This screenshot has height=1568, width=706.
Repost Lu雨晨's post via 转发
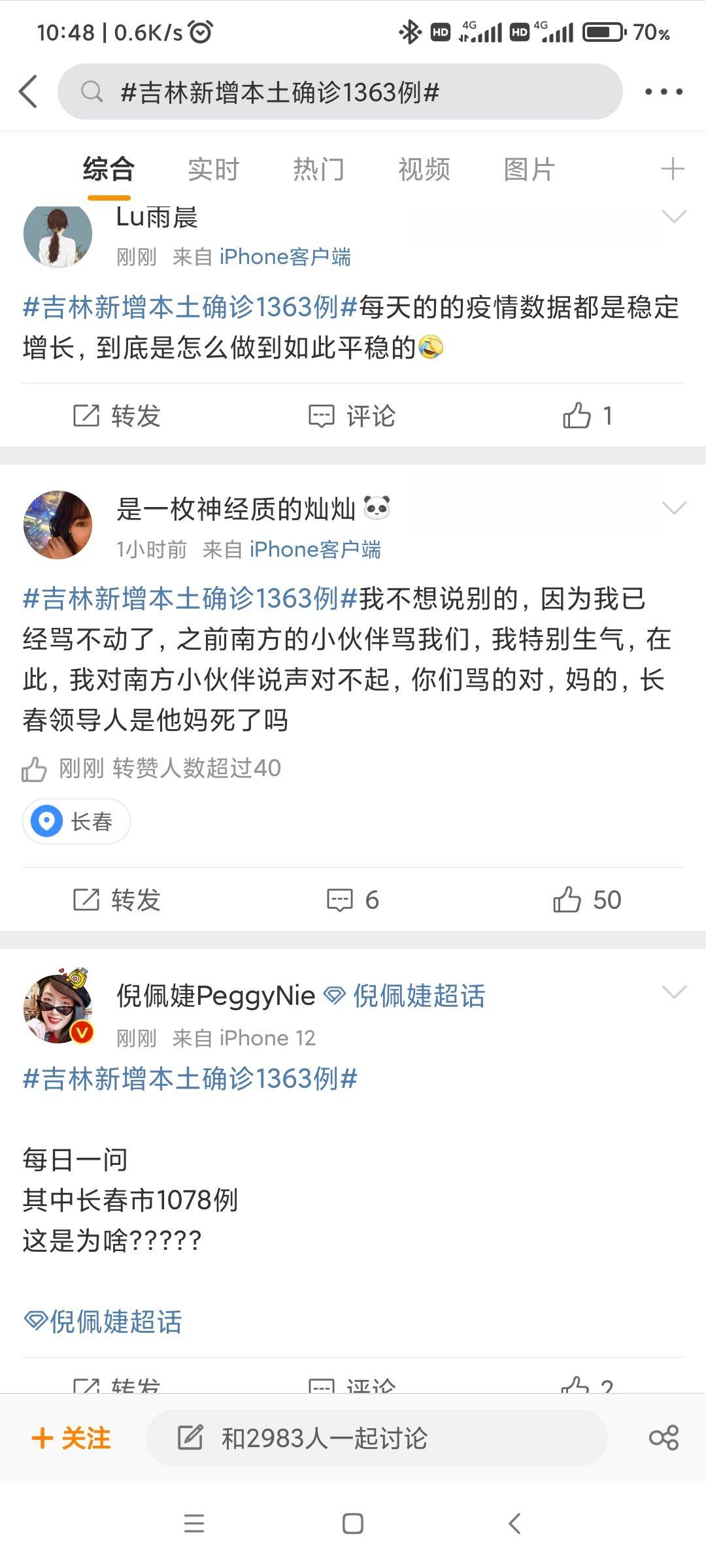tap(116, 416)
